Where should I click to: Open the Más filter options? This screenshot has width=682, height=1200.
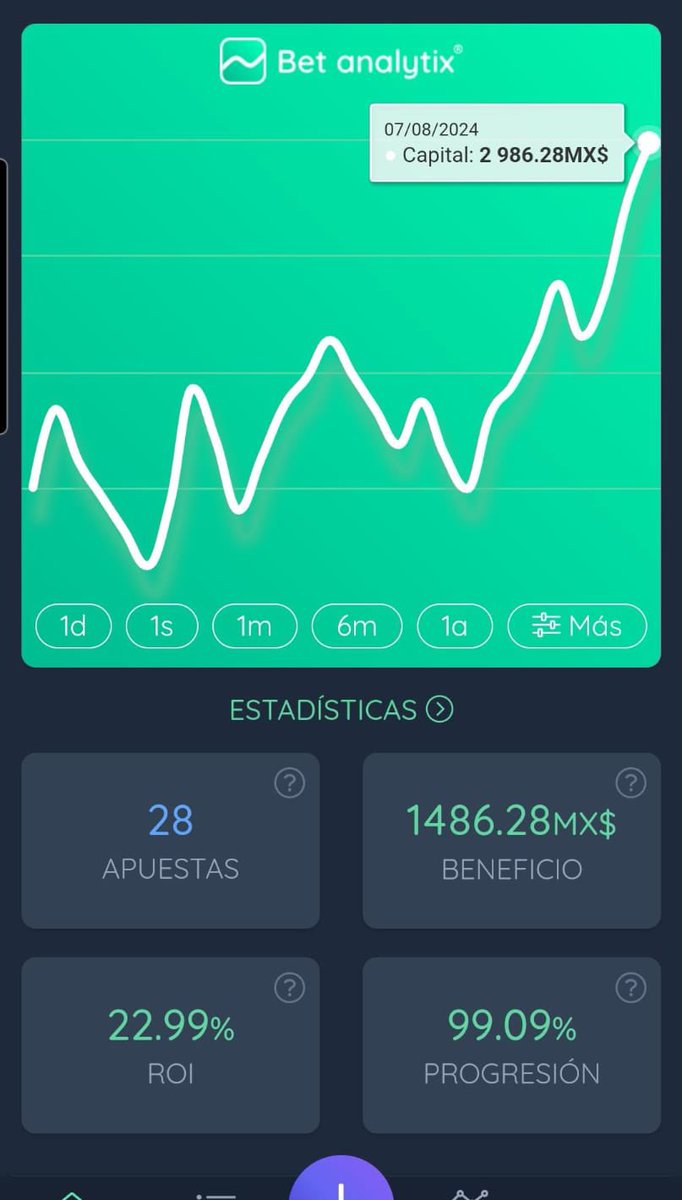577,627
